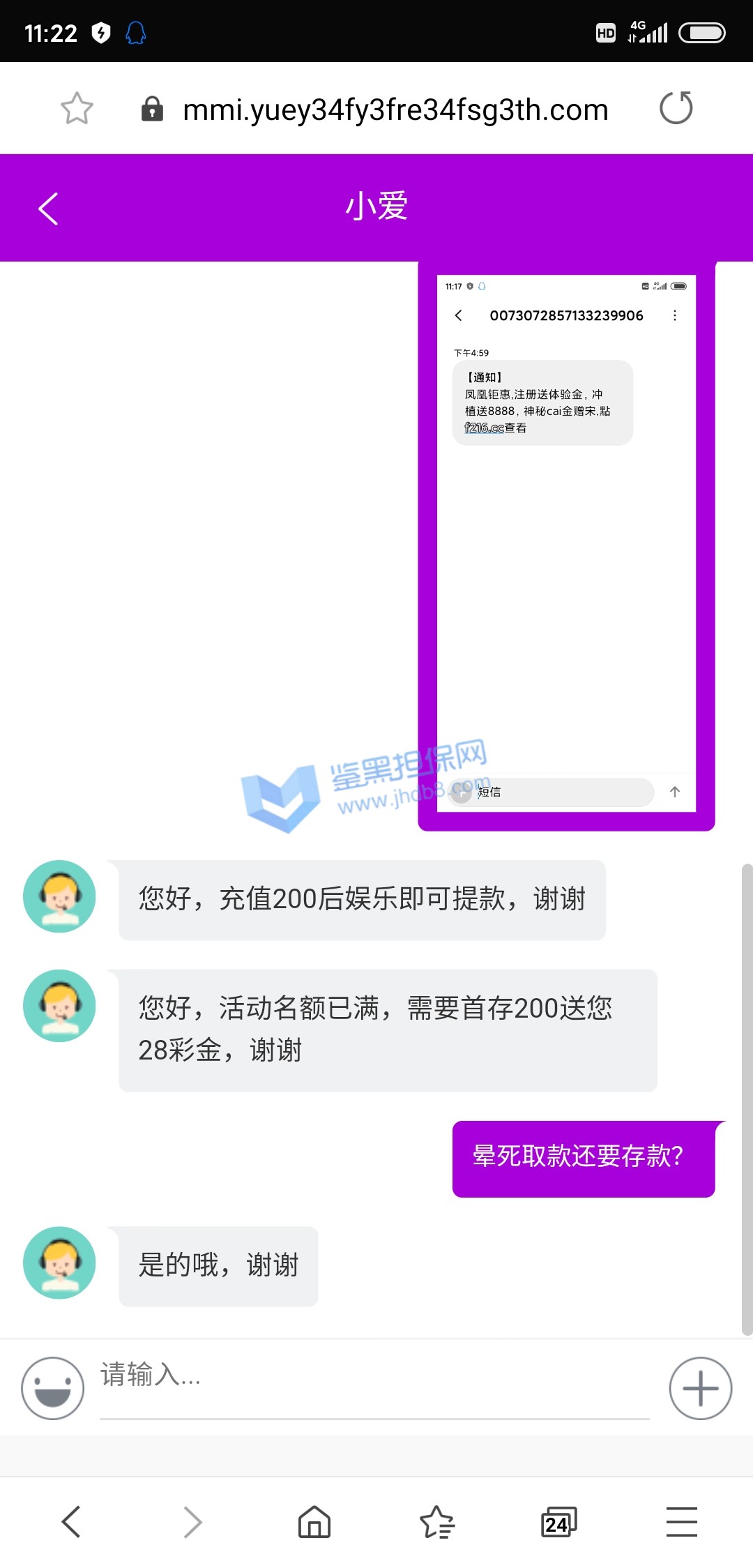Navigate back in the browser toolbar
The height and width of the screenshot is (1568, 753).
71,1521
